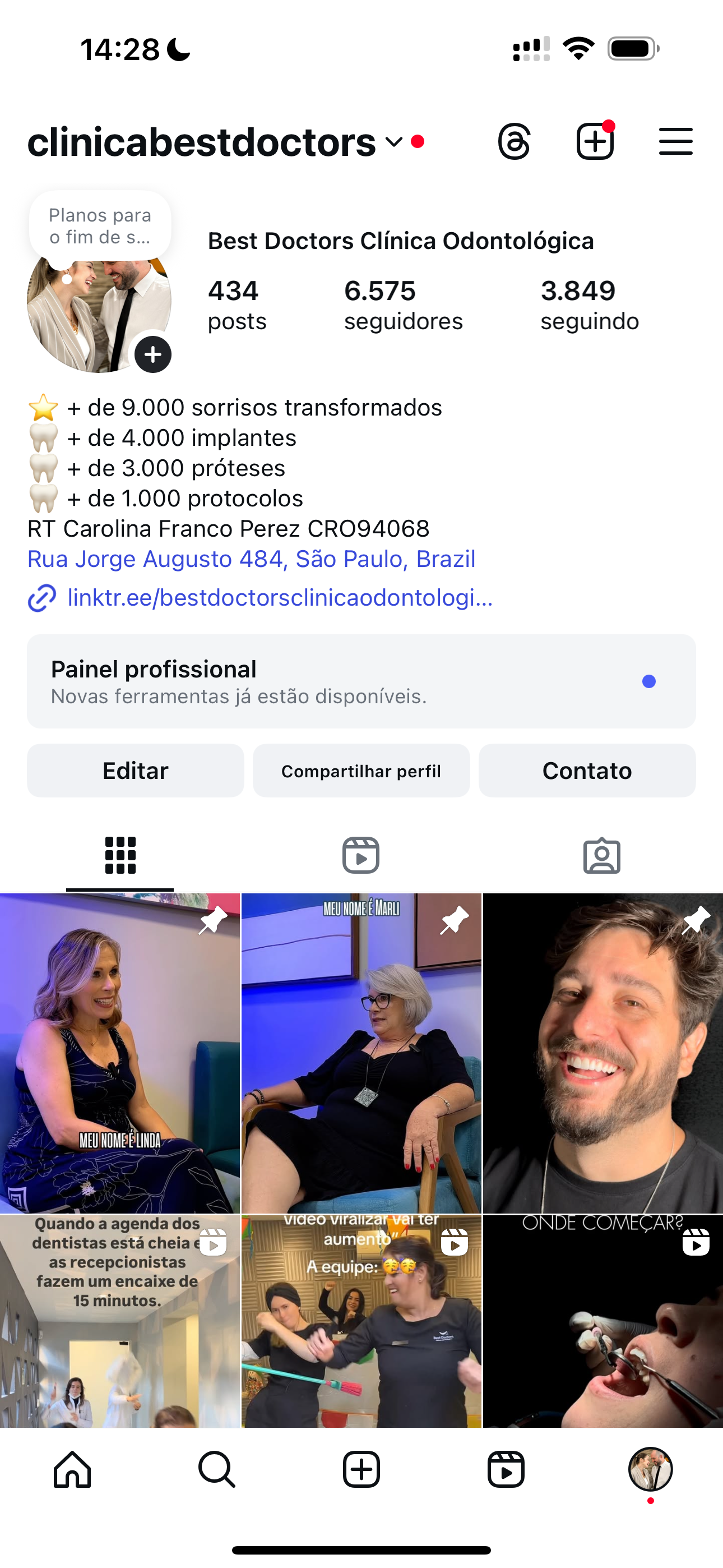Image resolution: width=723 pixels, height=1568 pixels.
Task: Switch to the posts grid tab
Action: tap(120, 855)
